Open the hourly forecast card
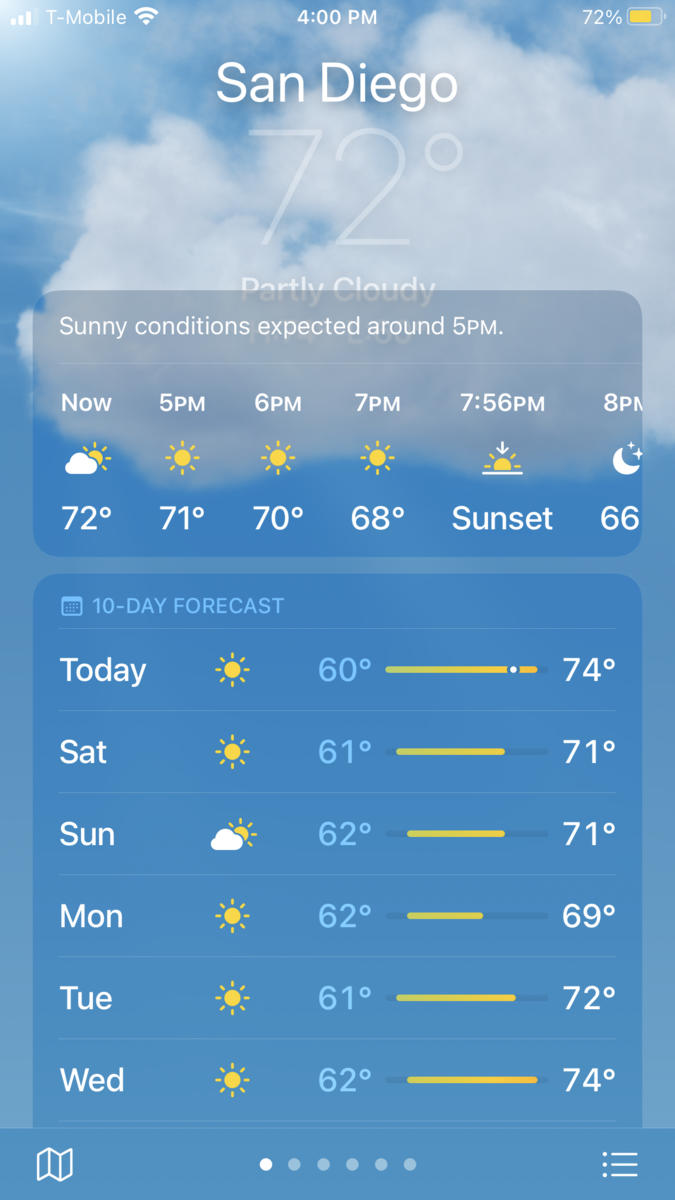 (337, 460)
